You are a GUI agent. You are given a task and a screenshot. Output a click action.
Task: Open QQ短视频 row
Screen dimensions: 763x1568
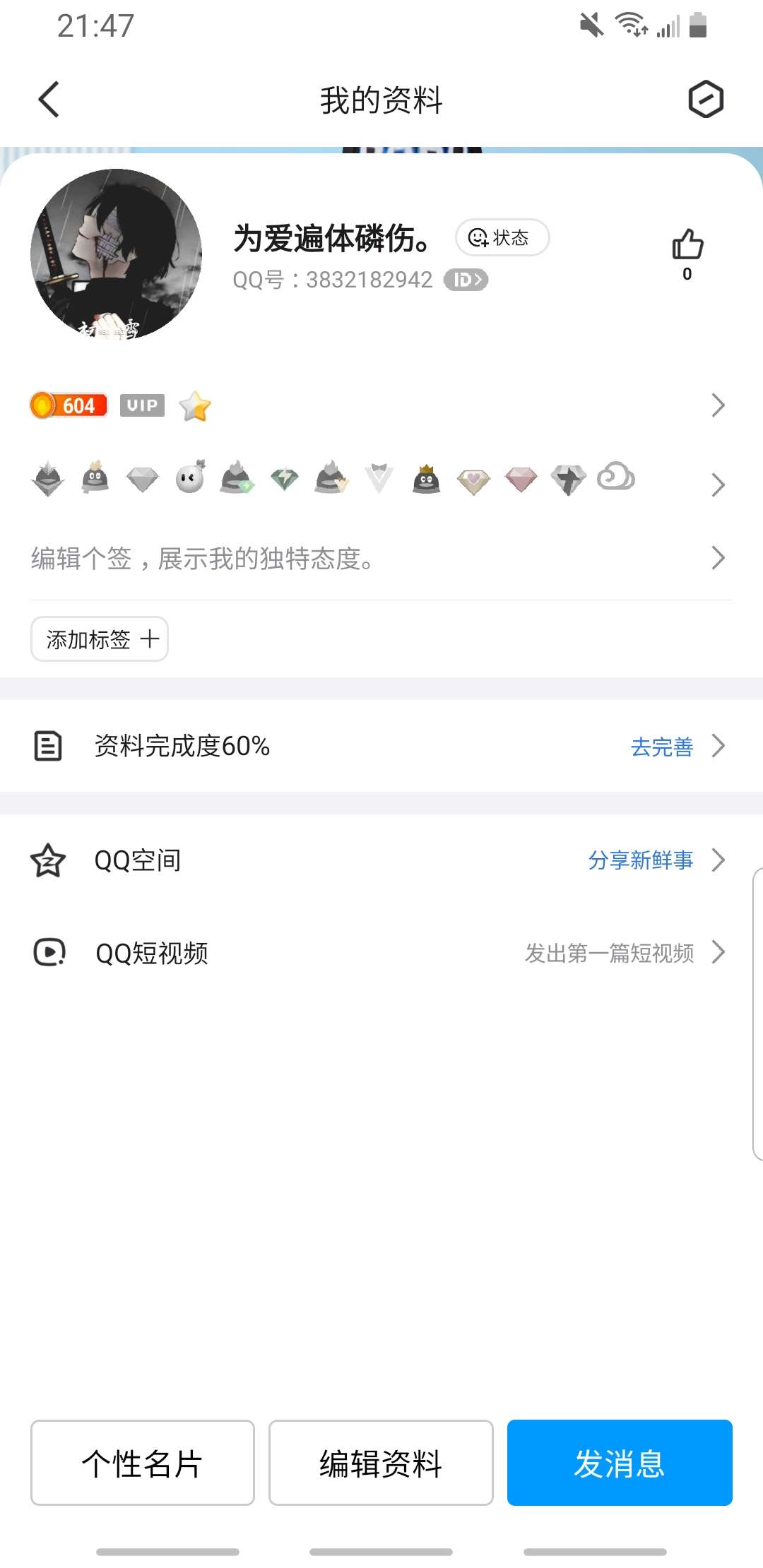click(x=381, y=953)
